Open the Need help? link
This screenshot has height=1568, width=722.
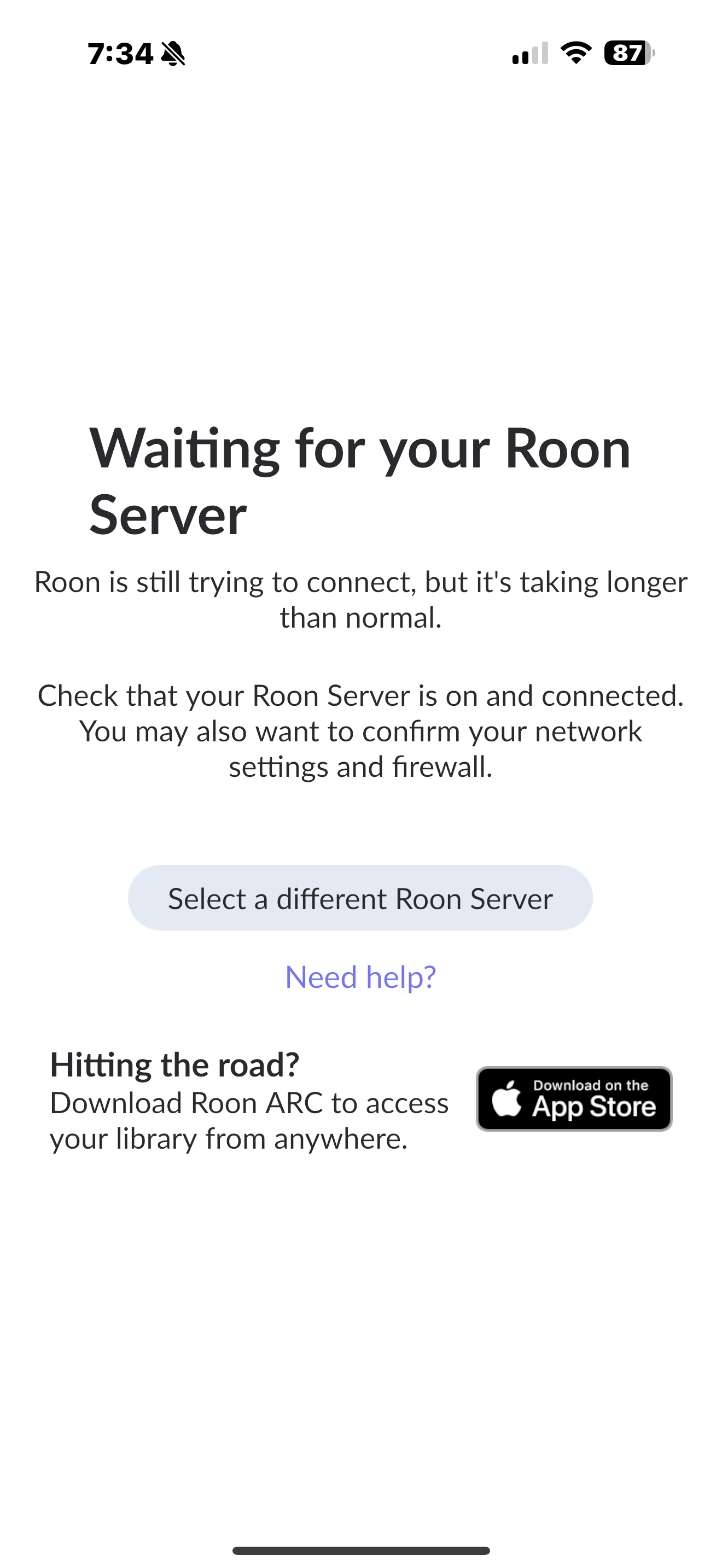point(360,977)
